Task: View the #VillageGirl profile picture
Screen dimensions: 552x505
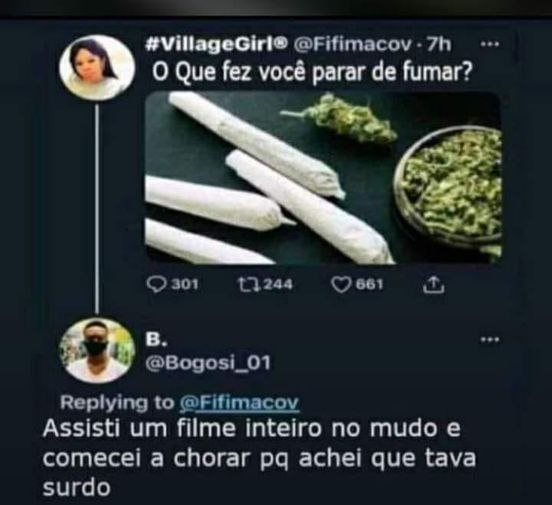Action: [x=97, y=66]
